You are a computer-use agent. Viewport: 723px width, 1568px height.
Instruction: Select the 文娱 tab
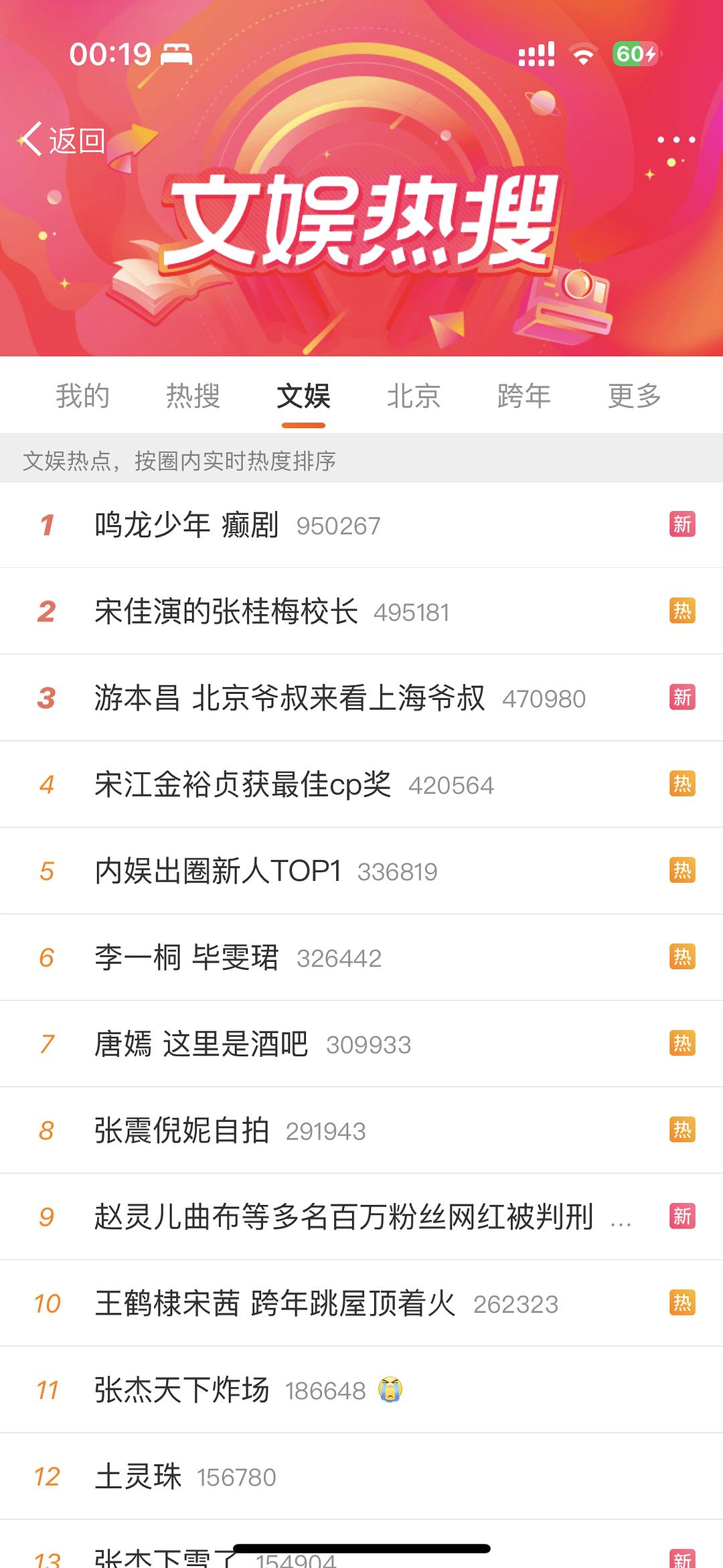[x=303, y=396]
